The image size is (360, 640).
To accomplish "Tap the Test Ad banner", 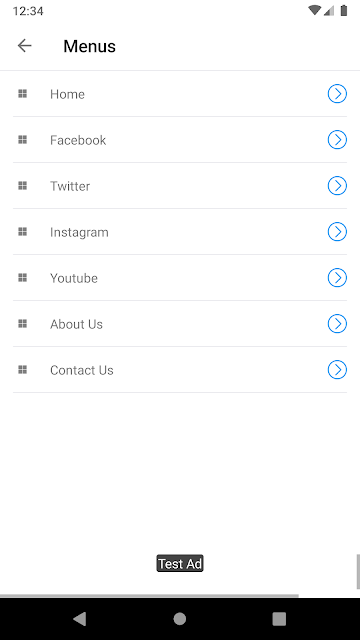I will click(180, 564).
